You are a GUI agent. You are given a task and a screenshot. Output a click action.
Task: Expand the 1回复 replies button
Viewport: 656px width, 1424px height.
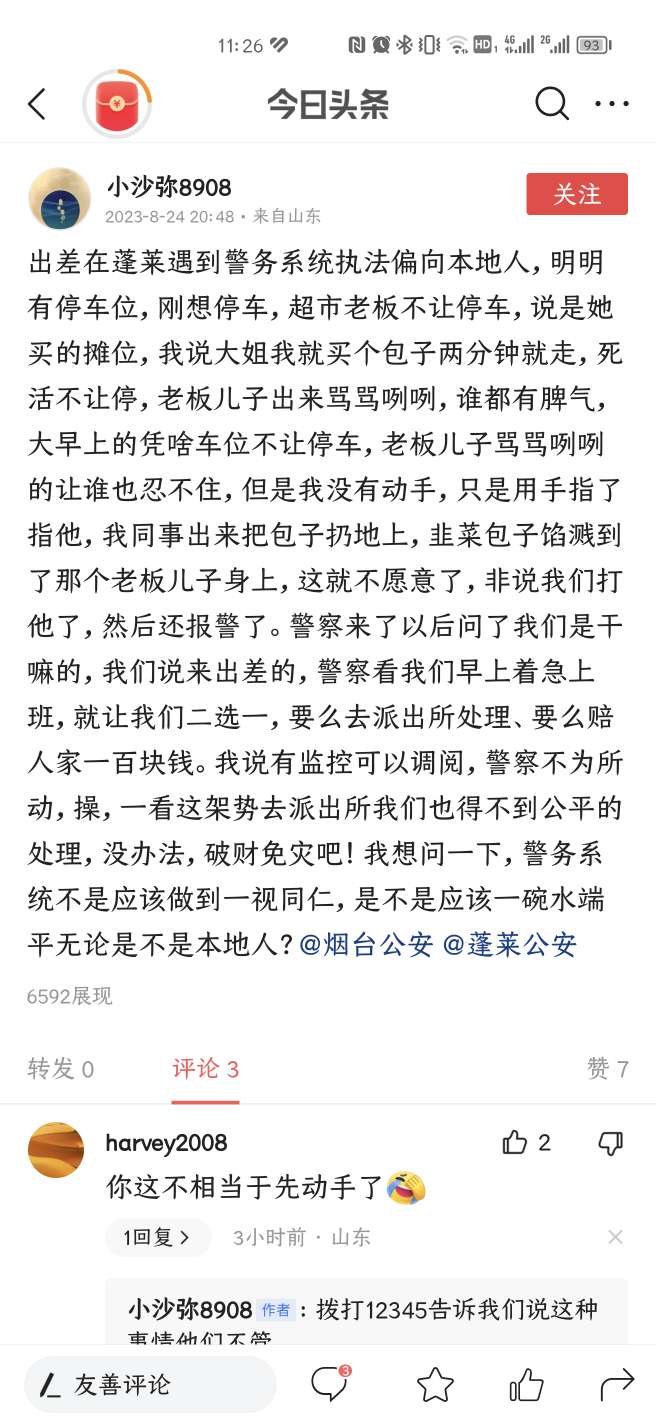158,1237
